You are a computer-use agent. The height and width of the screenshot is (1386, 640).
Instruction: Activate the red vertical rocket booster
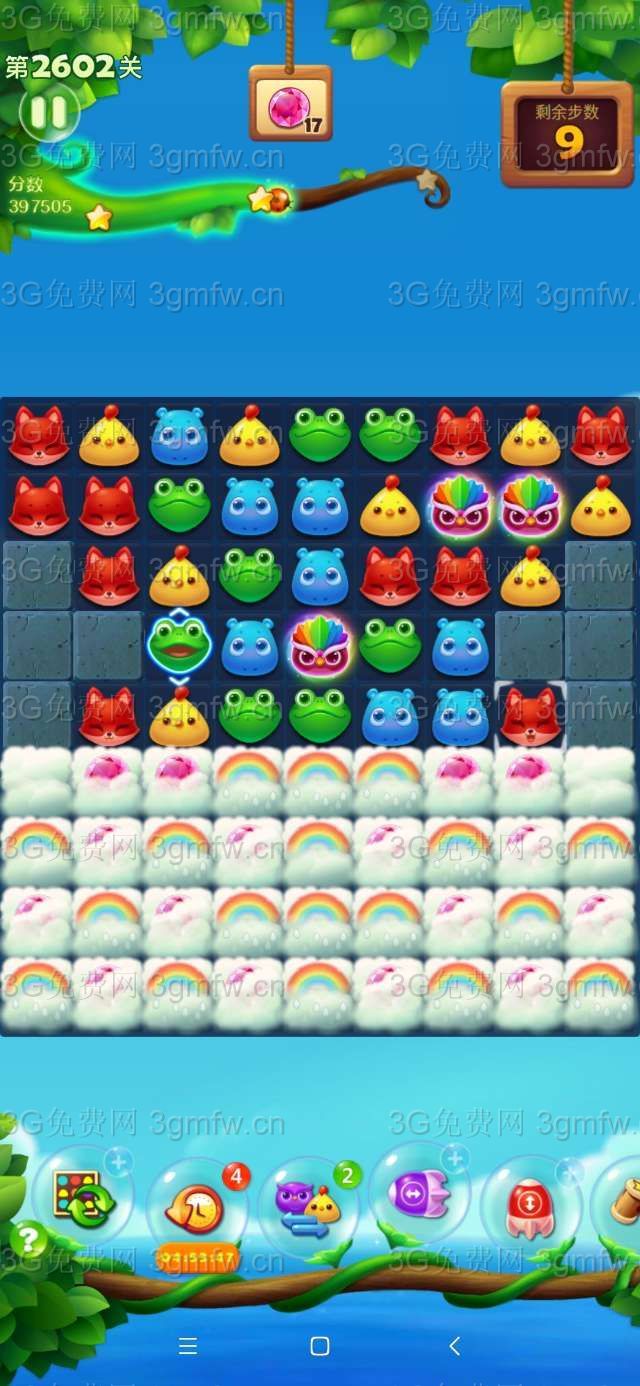click(x=530, y=1201)
